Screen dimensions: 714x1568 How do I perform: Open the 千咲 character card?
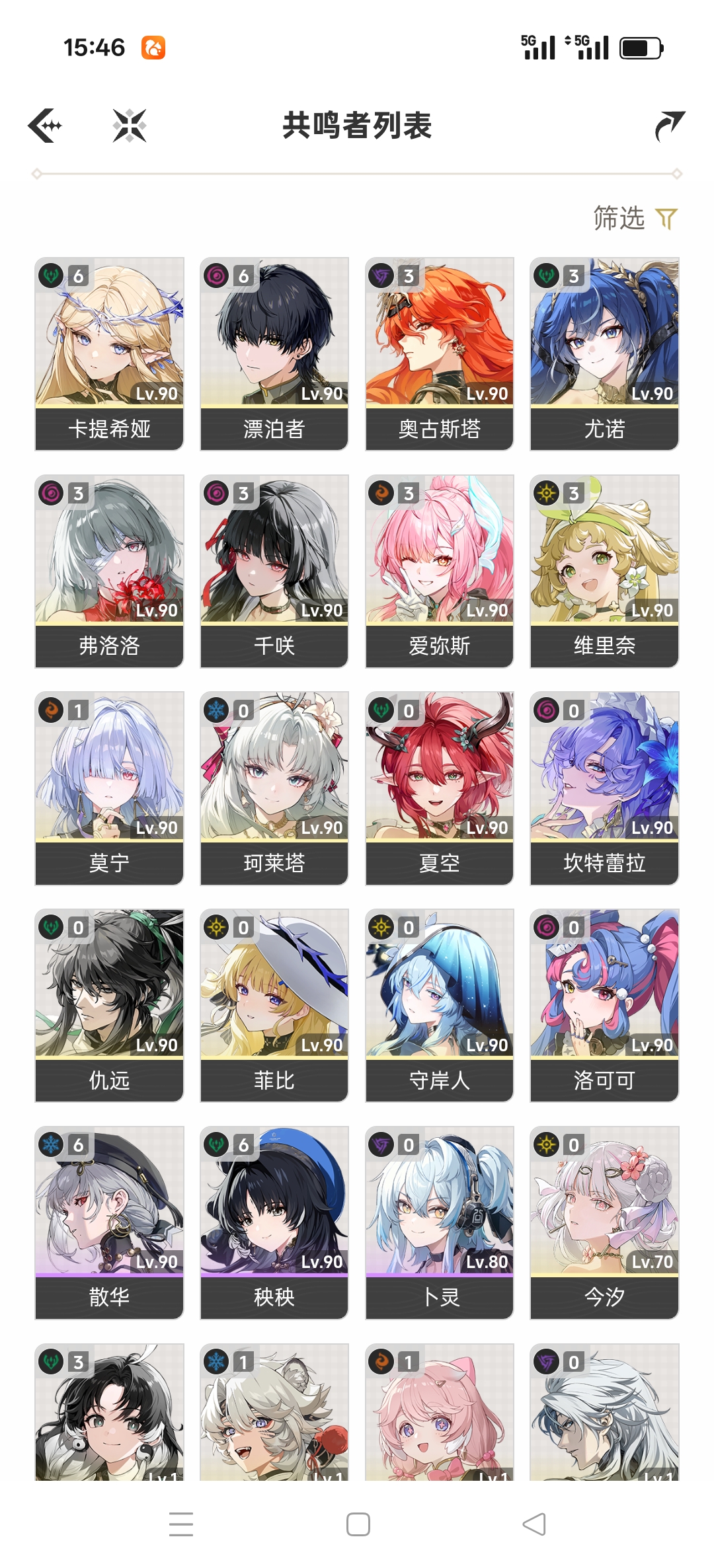(274, 571)
